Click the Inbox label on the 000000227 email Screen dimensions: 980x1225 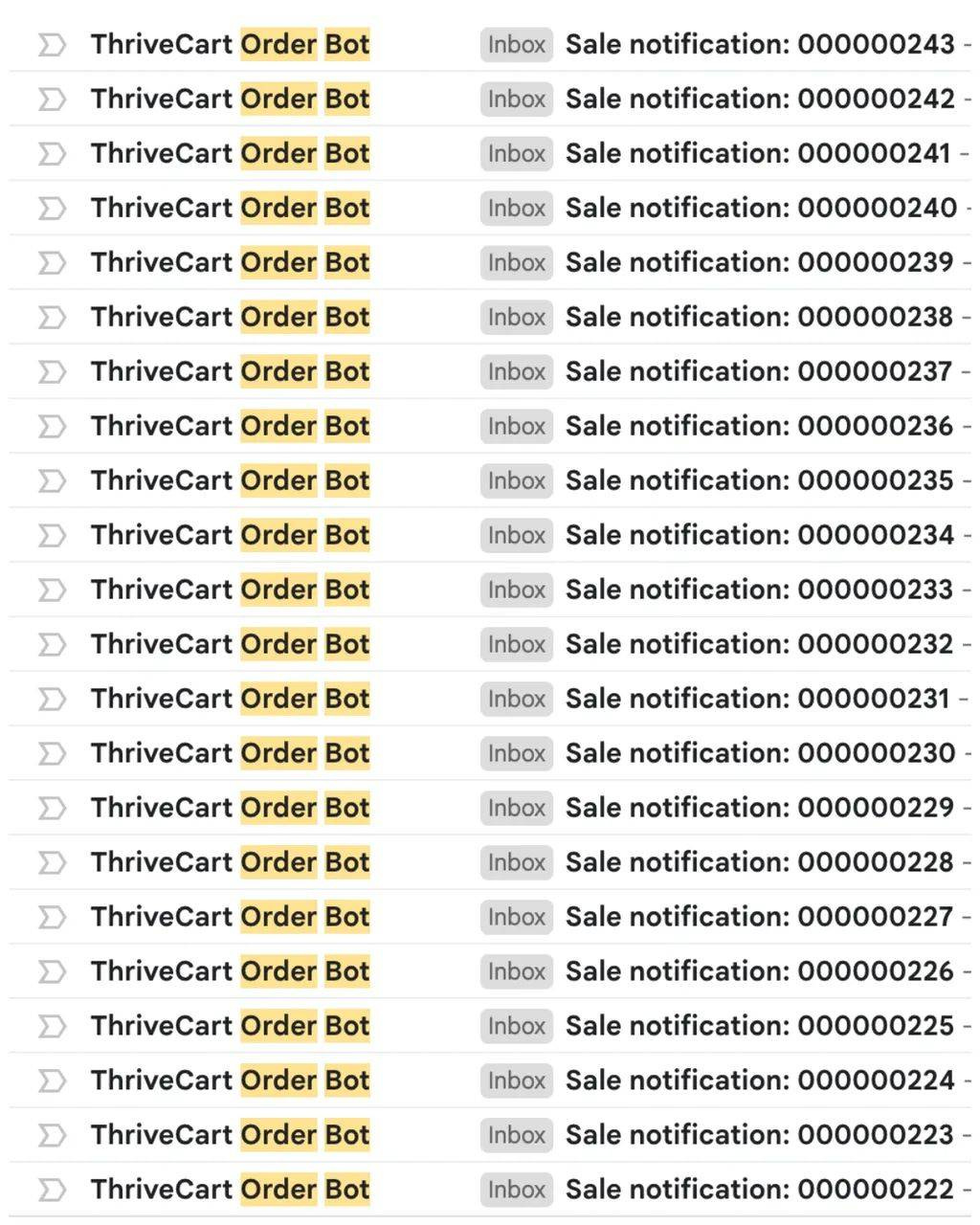[x=515, y=917]
